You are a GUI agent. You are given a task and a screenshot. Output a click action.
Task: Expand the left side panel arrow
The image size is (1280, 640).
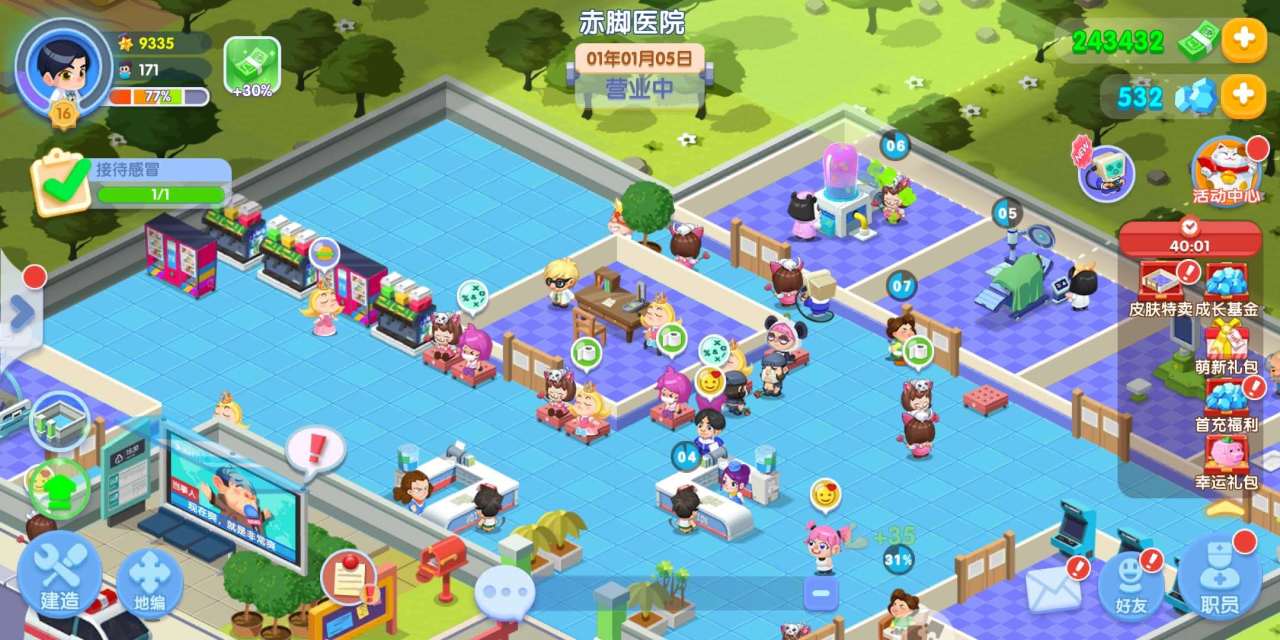[x=19, y=313]
